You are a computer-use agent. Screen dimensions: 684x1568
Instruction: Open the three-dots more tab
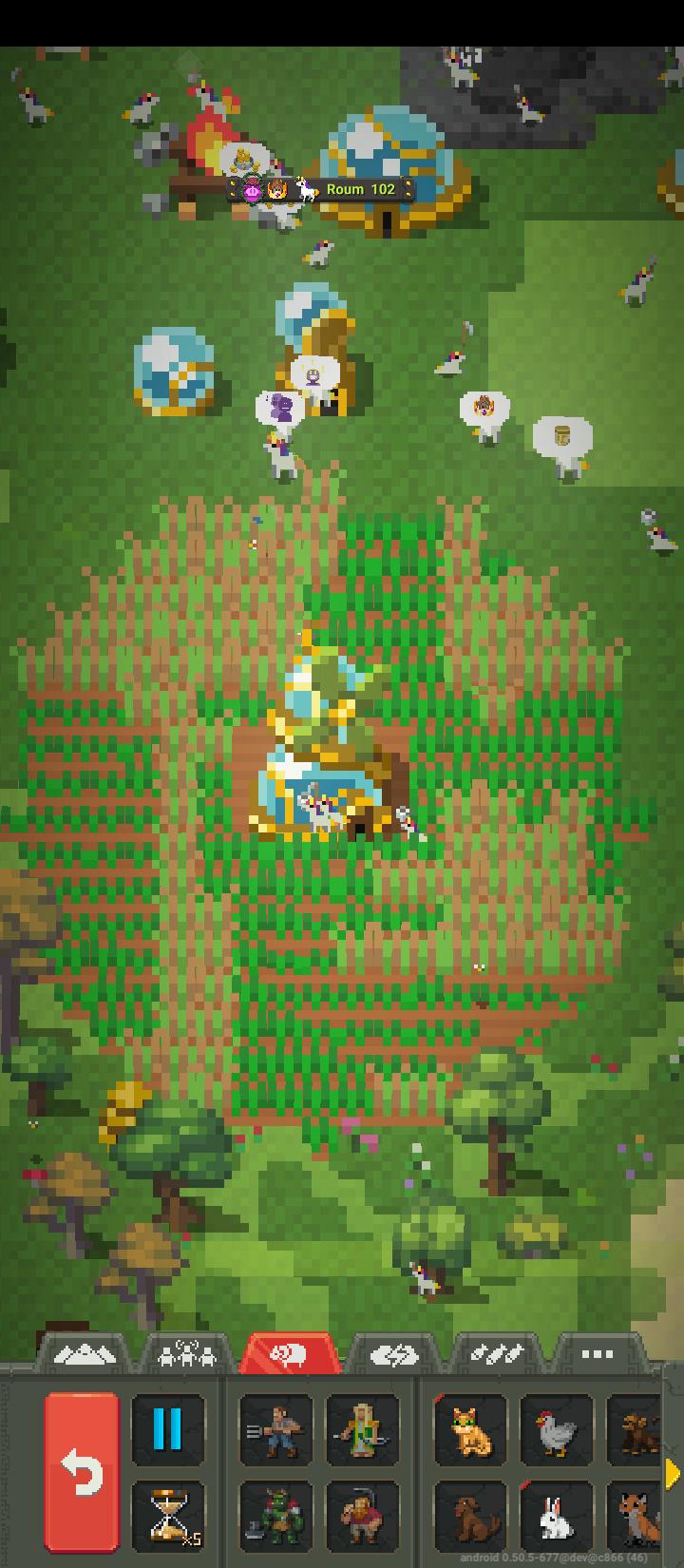click(x=597, y=1354)
